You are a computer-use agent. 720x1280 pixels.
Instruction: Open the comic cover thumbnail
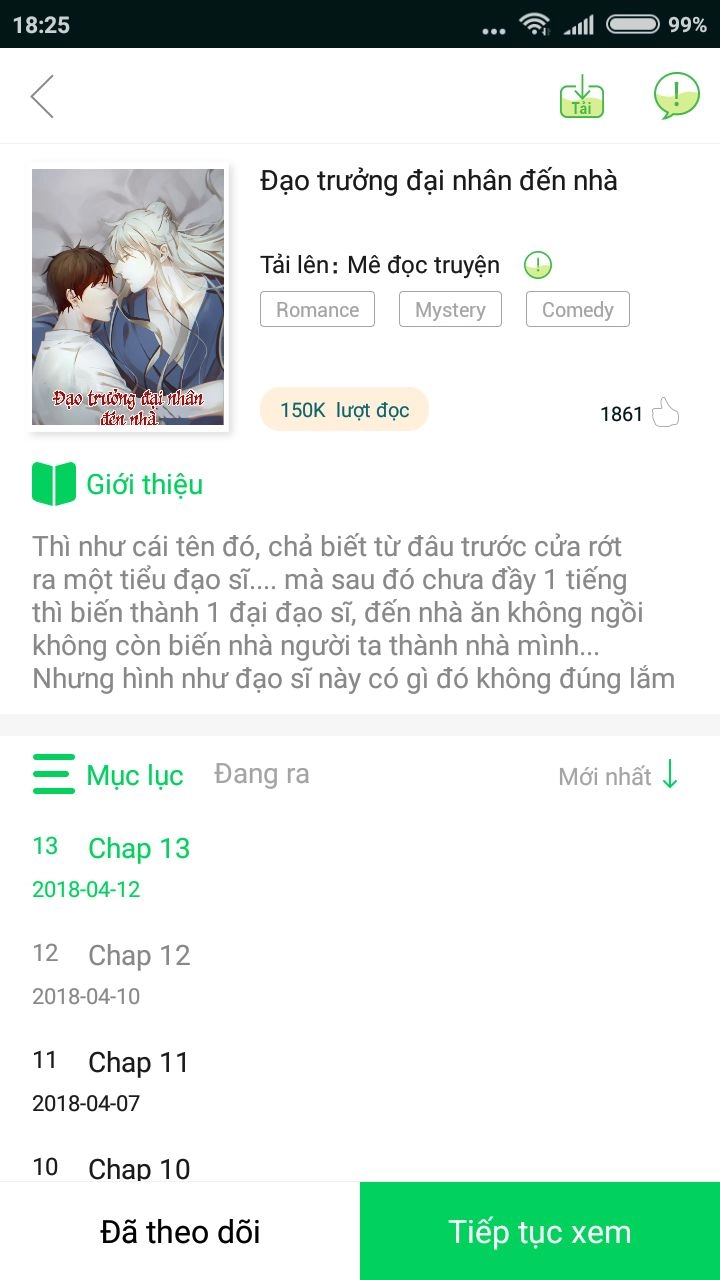(127, 295)
